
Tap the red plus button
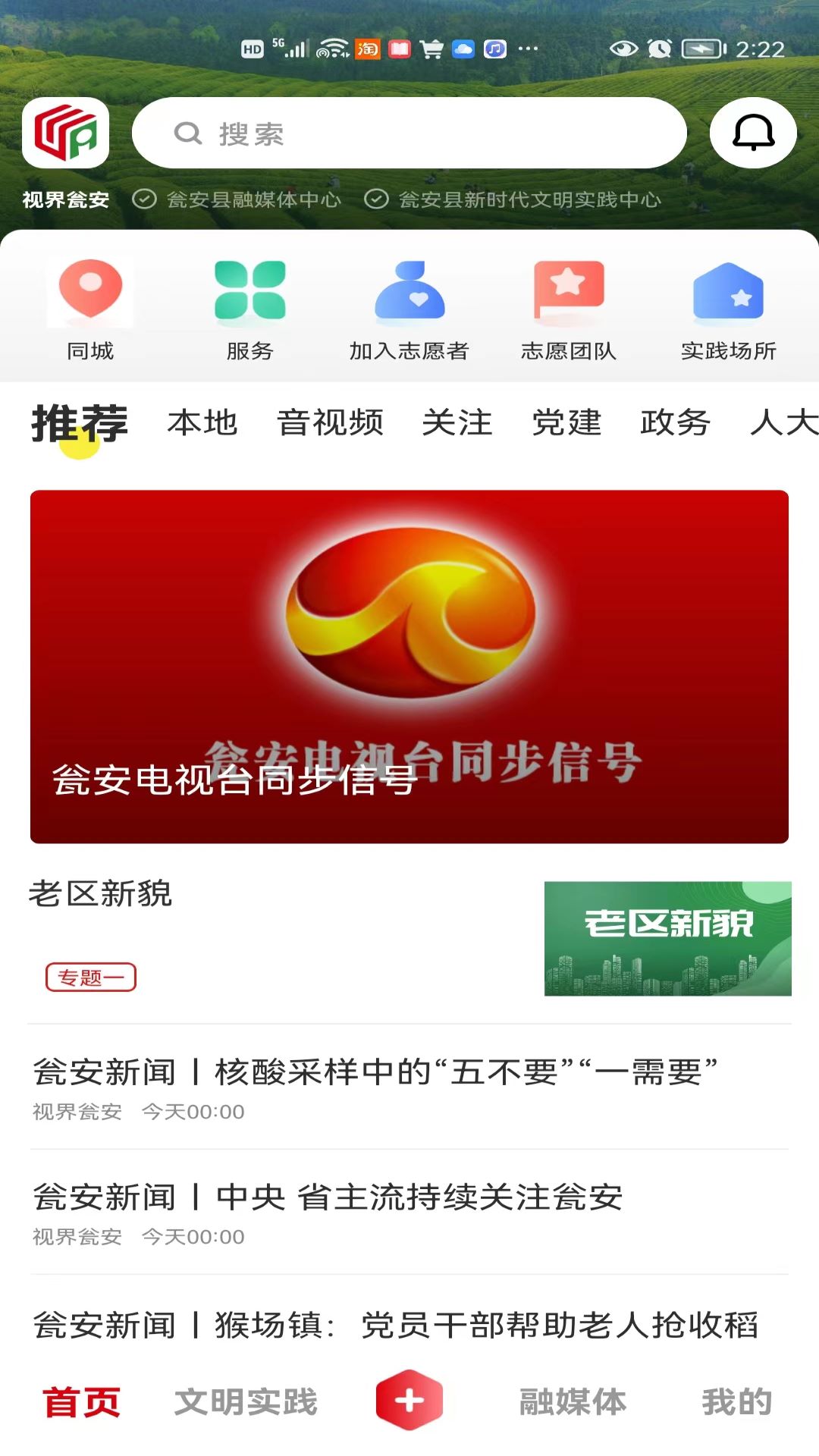[409, 1400]
